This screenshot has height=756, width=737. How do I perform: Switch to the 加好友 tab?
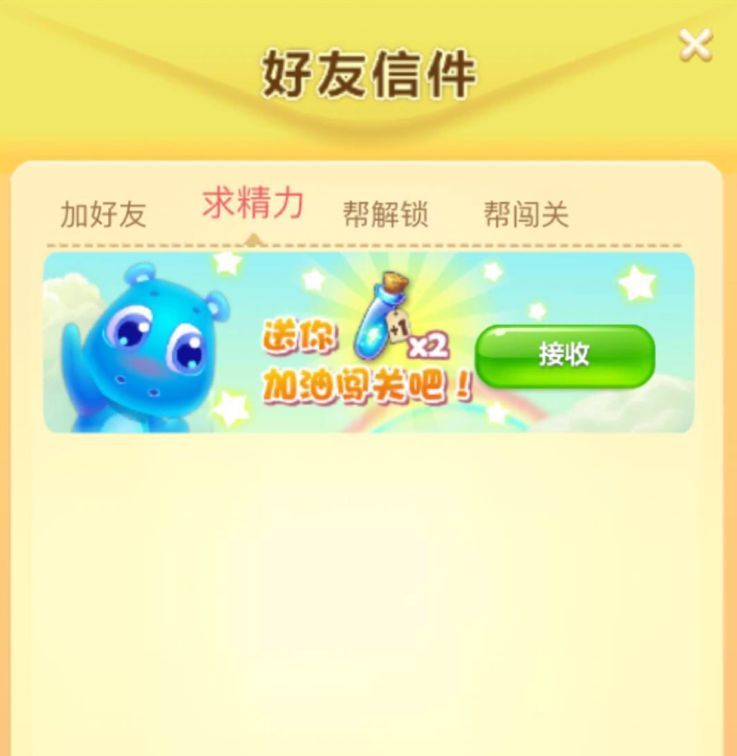pyautogui.click(x=103, y=213)
